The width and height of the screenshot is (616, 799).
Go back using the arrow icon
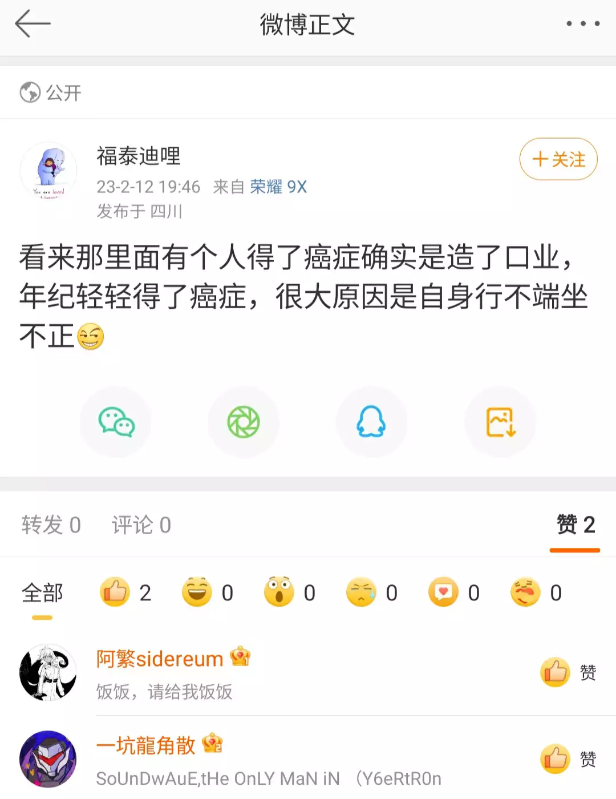click(32, 25)
